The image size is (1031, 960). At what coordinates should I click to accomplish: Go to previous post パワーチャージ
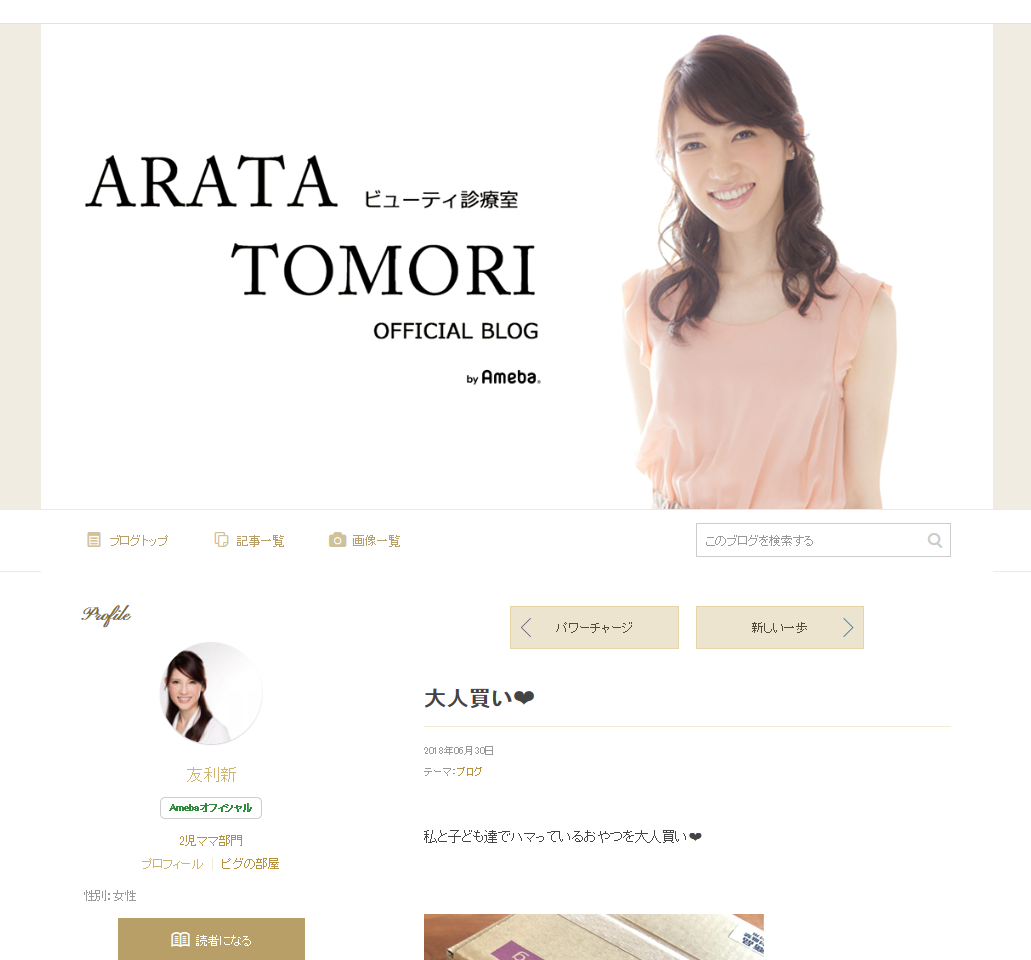point(594,628)
